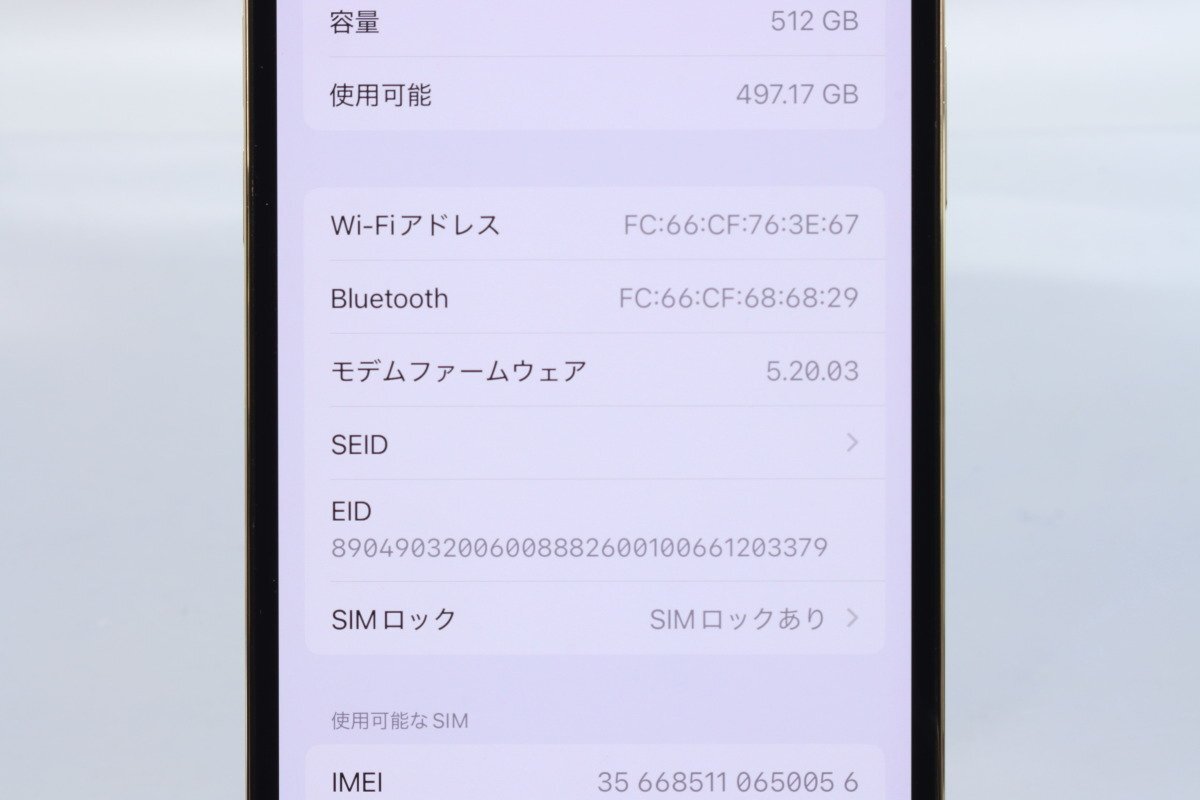Open the SIMロック row showing SIMロックあり
Screen dimensions: 1200x800
[594, 619]
